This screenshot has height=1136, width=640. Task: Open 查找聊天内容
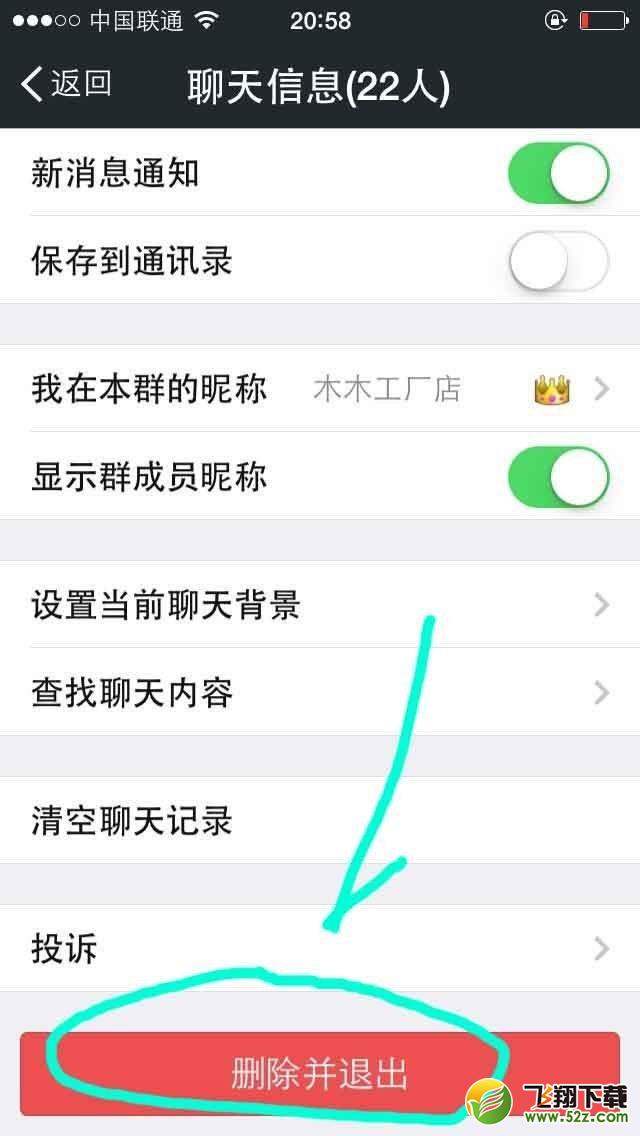(320, 692)
